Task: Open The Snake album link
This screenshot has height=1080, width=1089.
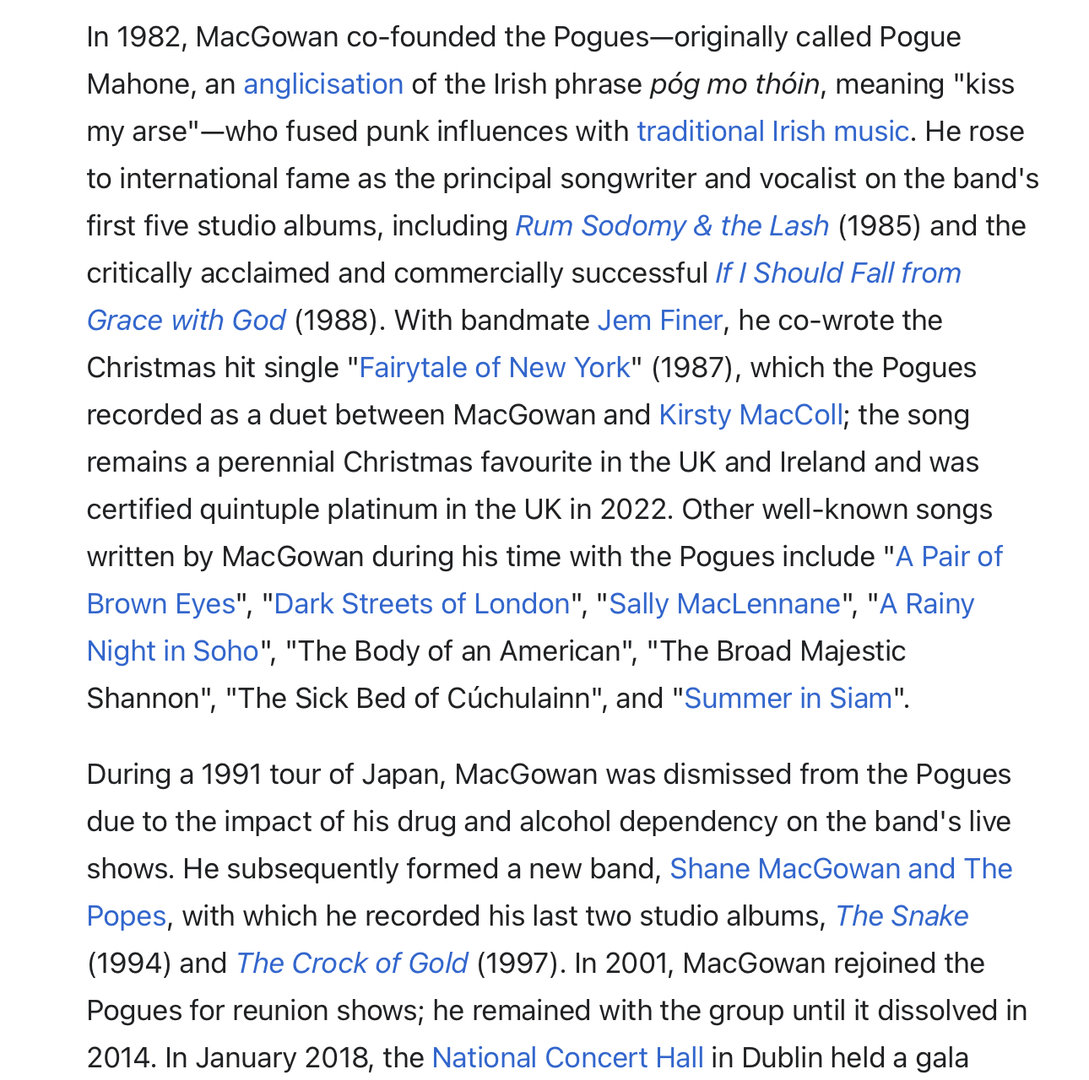Action: (901, 916)
